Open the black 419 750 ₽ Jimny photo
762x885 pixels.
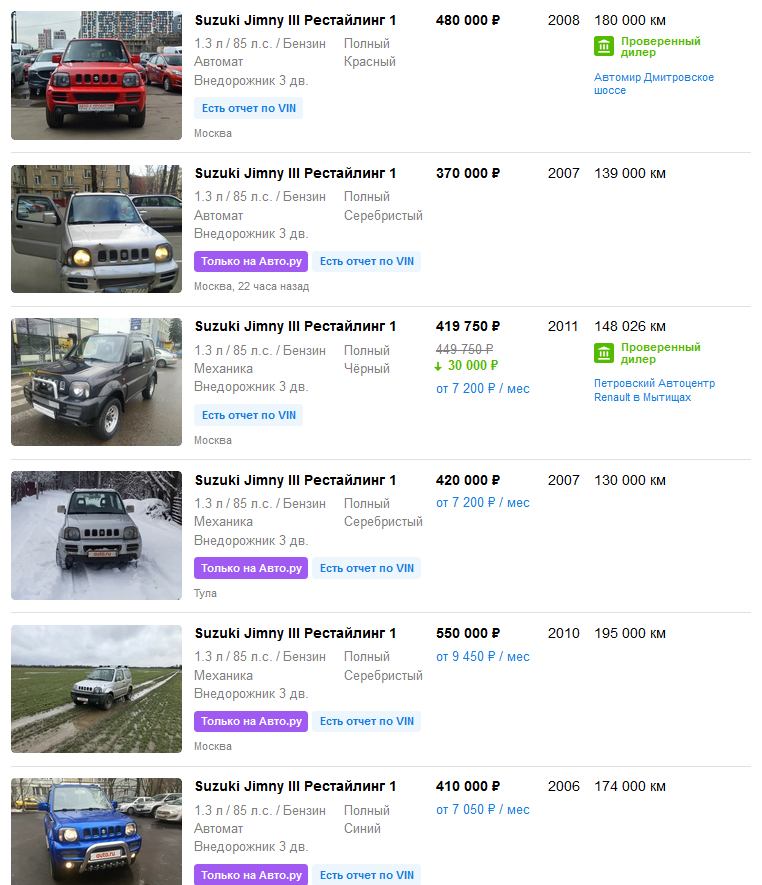click(96, 382)
